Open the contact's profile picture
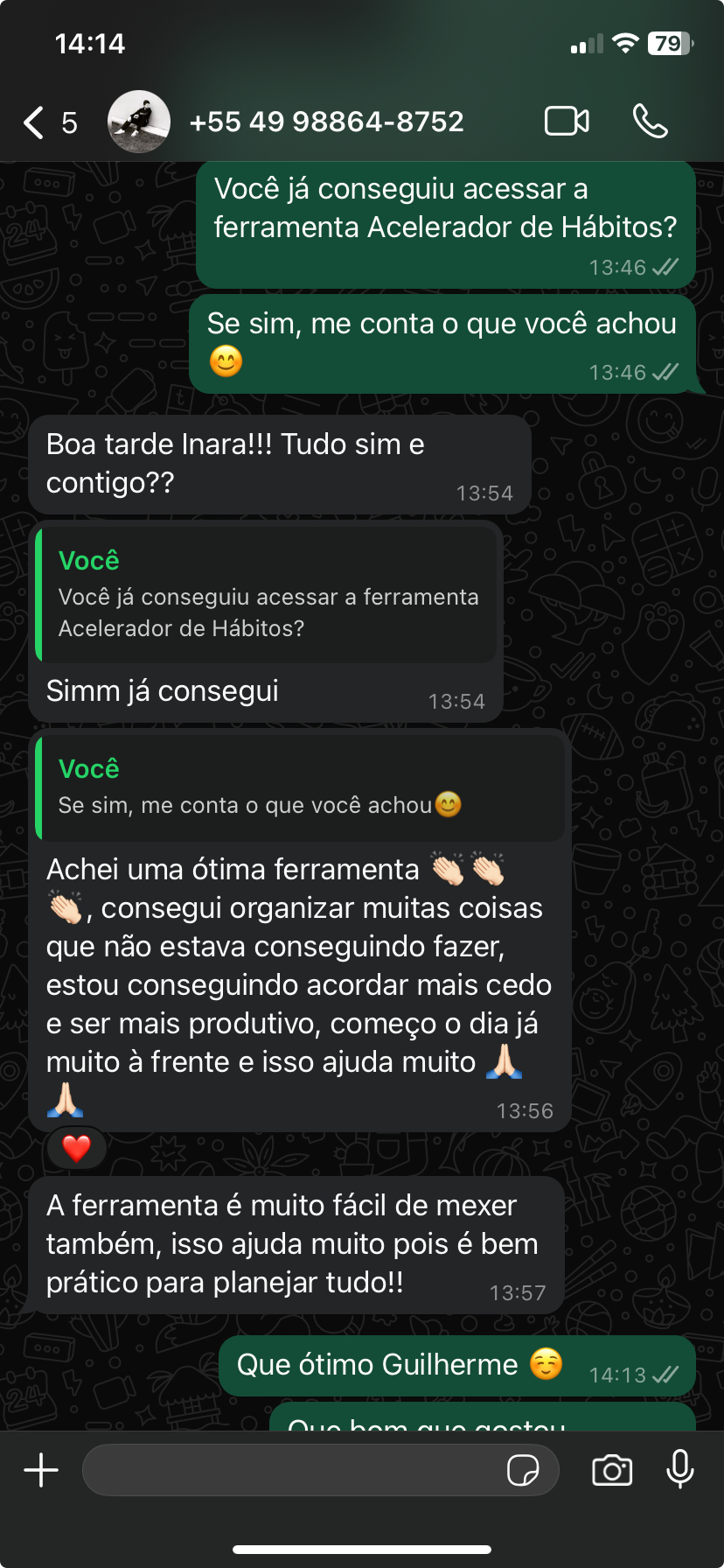 [x=139, y=122]
